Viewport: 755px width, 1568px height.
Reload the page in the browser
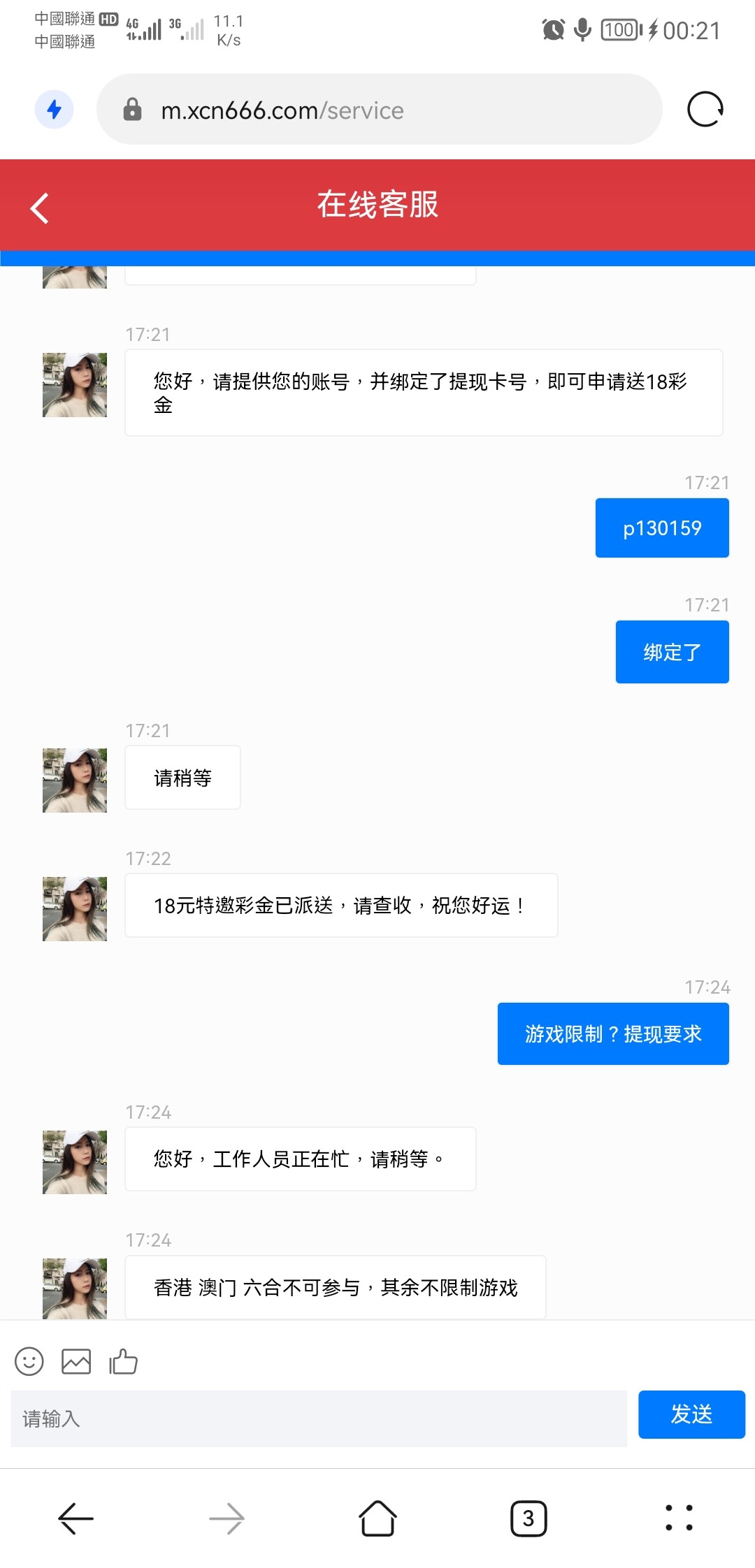[705, 110]
